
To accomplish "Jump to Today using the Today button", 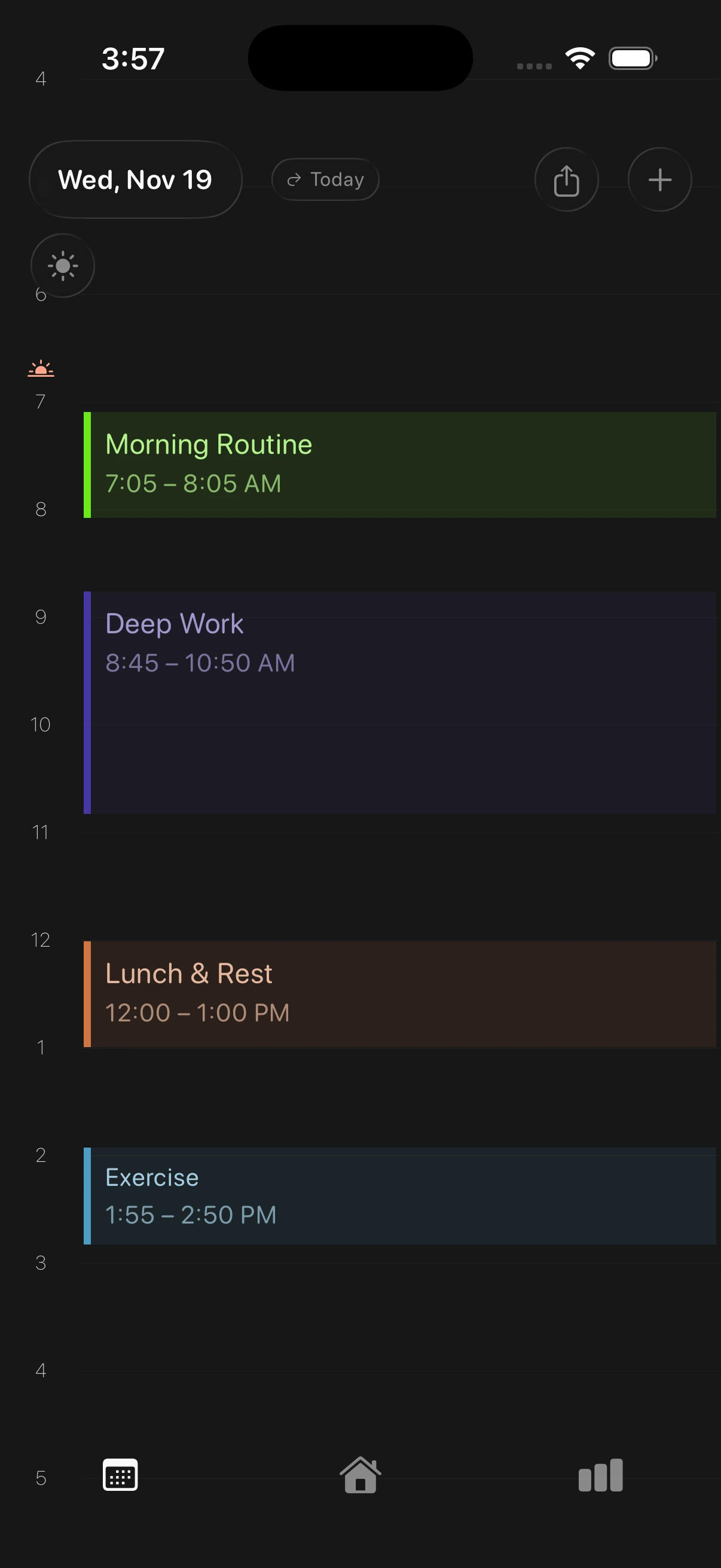I will tap(325, 179).
